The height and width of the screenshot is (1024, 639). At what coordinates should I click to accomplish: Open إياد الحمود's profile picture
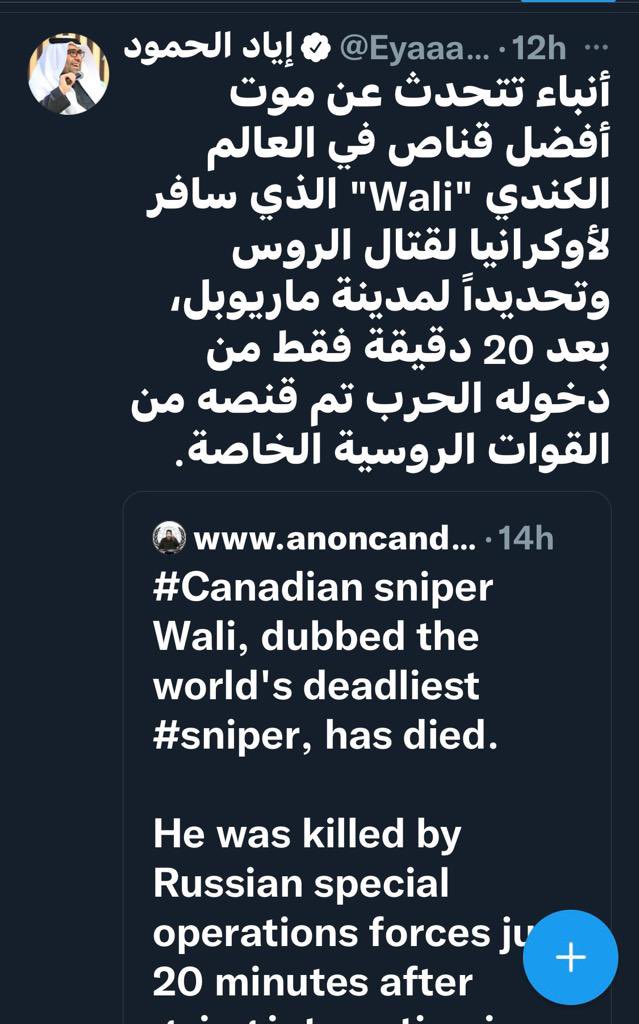click(67, 73)
